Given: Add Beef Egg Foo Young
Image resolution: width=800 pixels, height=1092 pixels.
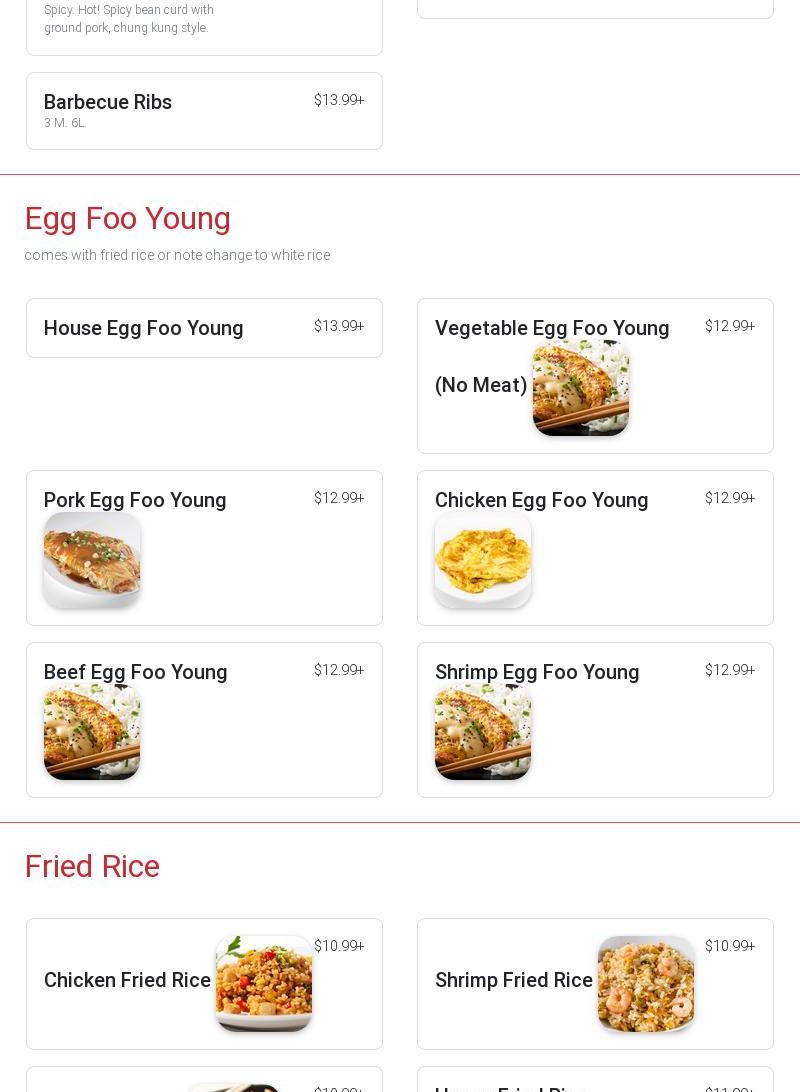Looking at the screenshot, I should click(x=204, y=719).
